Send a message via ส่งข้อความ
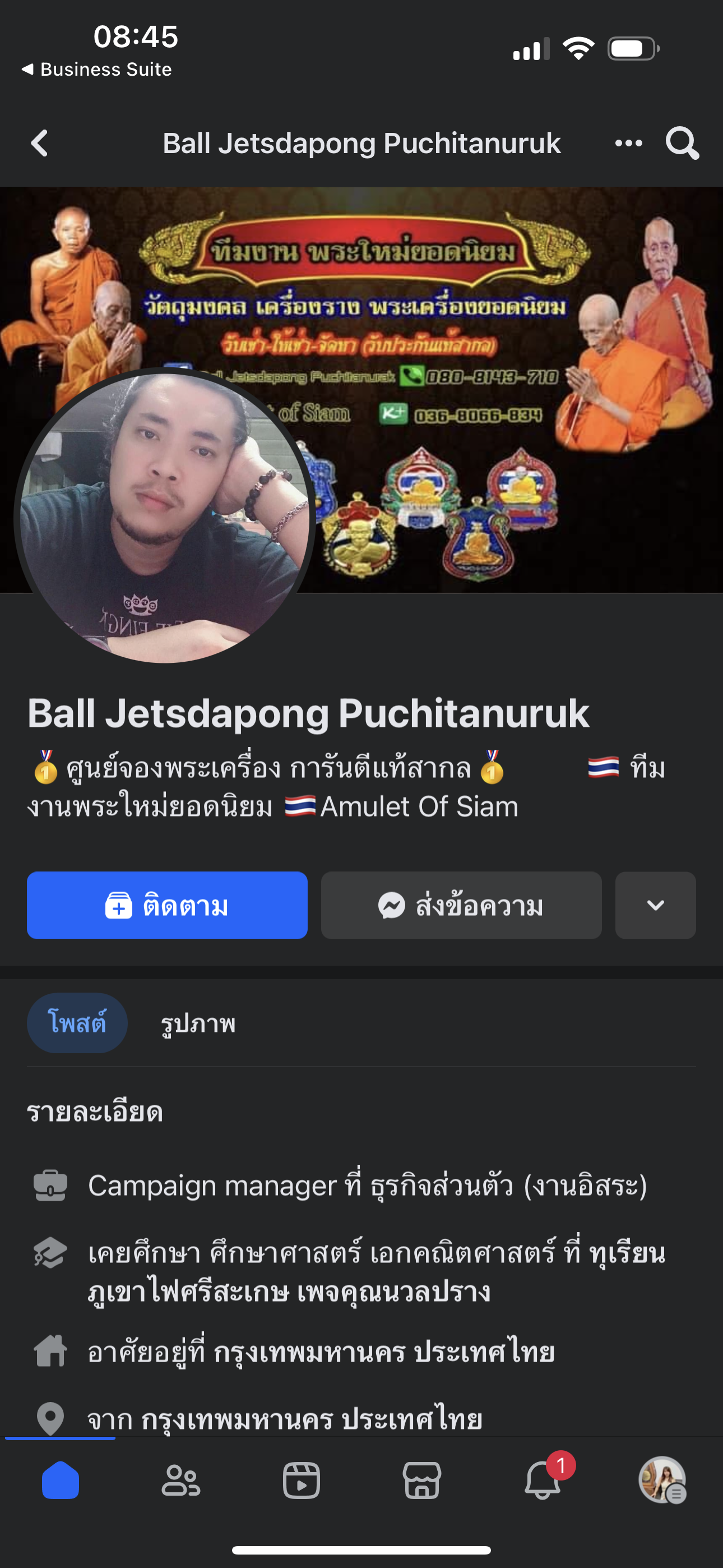The image size is (723, 1568). [461, 905]
